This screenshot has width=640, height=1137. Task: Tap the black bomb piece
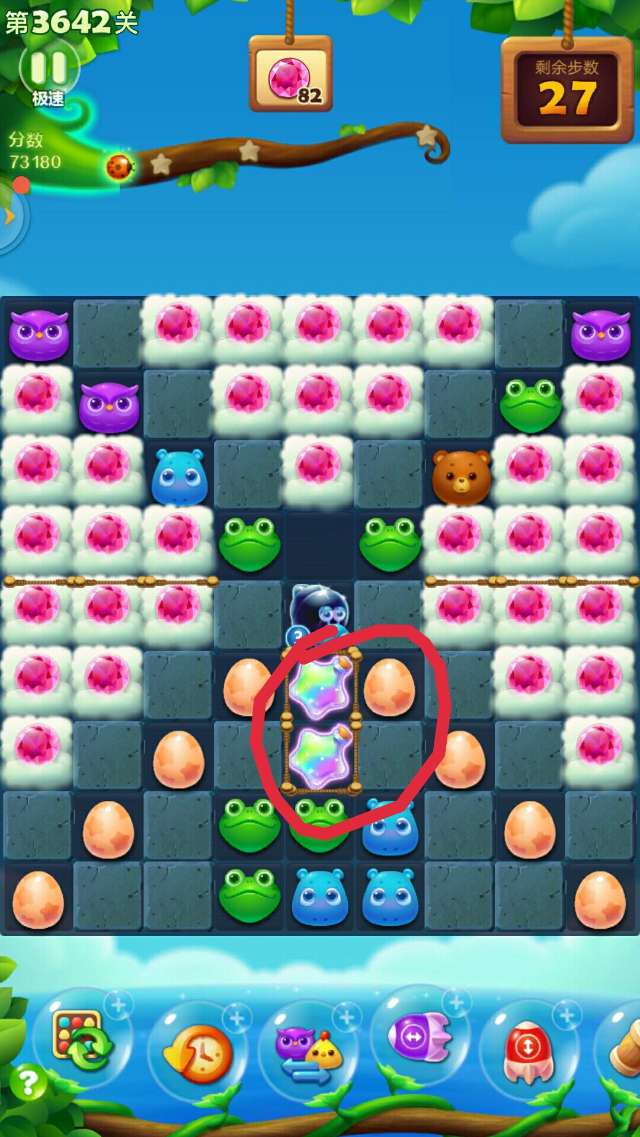[x=318, y=609]
